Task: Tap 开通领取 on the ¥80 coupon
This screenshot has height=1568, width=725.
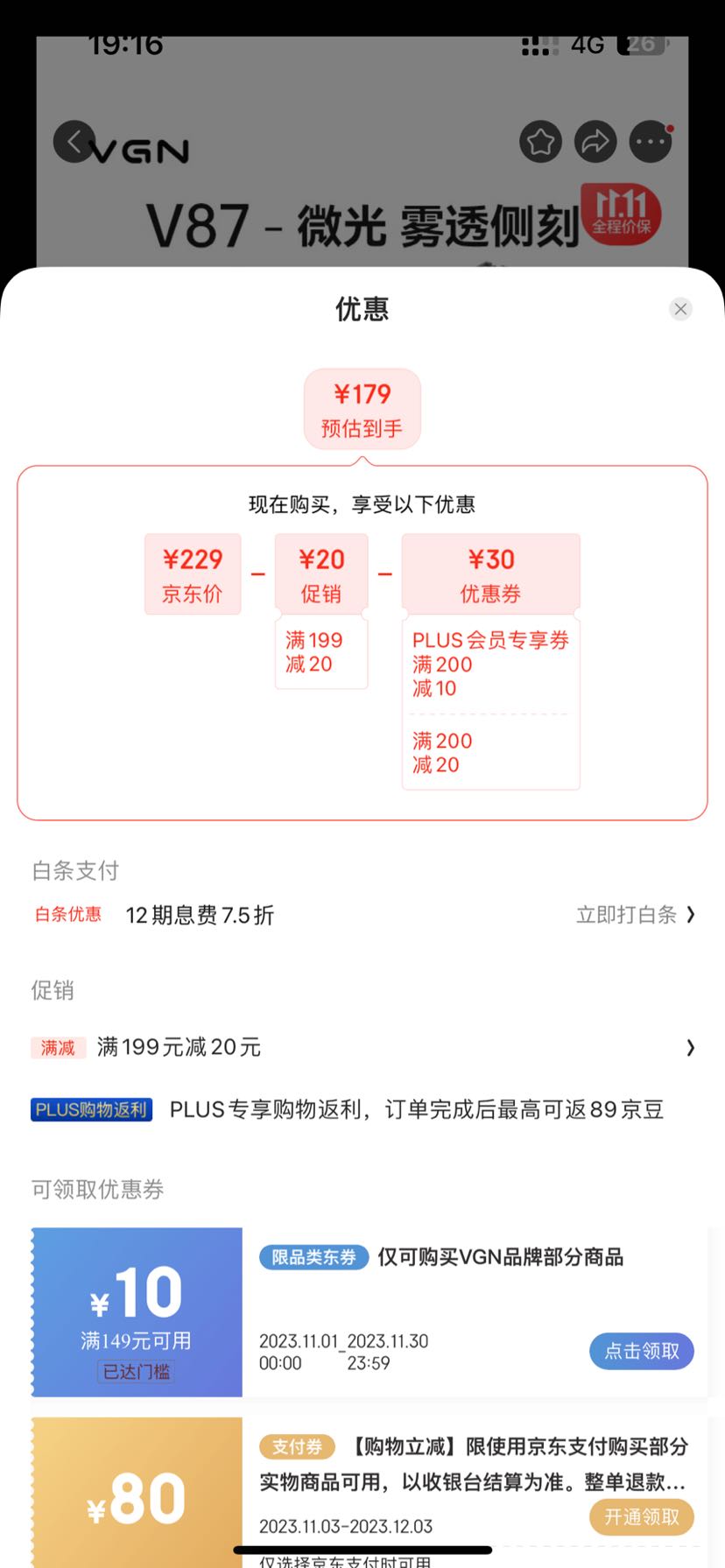Action: click(641, 1517)
